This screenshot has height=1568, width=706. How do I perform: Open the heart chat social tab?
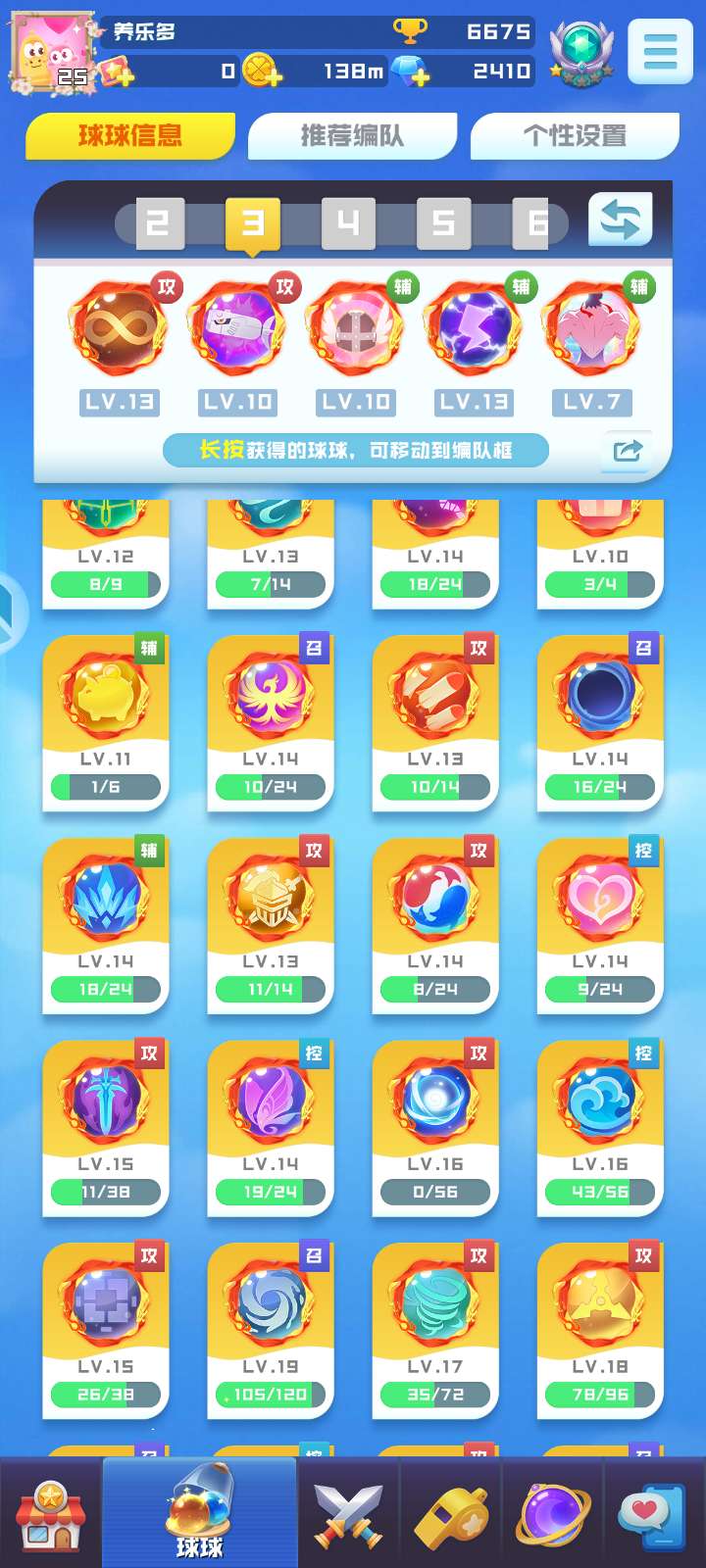[653, 1515]
